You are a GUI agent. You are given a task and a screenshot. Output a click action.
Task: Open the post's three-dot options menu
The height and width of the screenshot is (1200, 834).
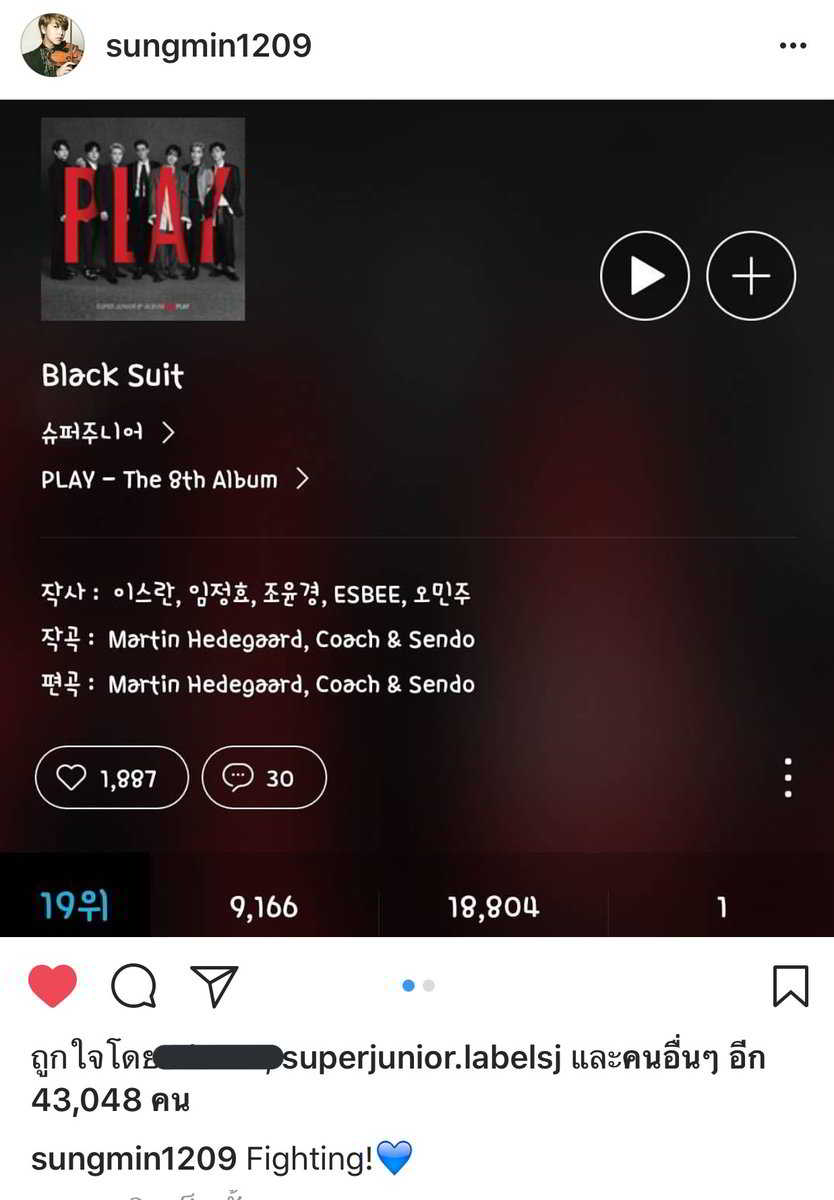pos(792,46)
